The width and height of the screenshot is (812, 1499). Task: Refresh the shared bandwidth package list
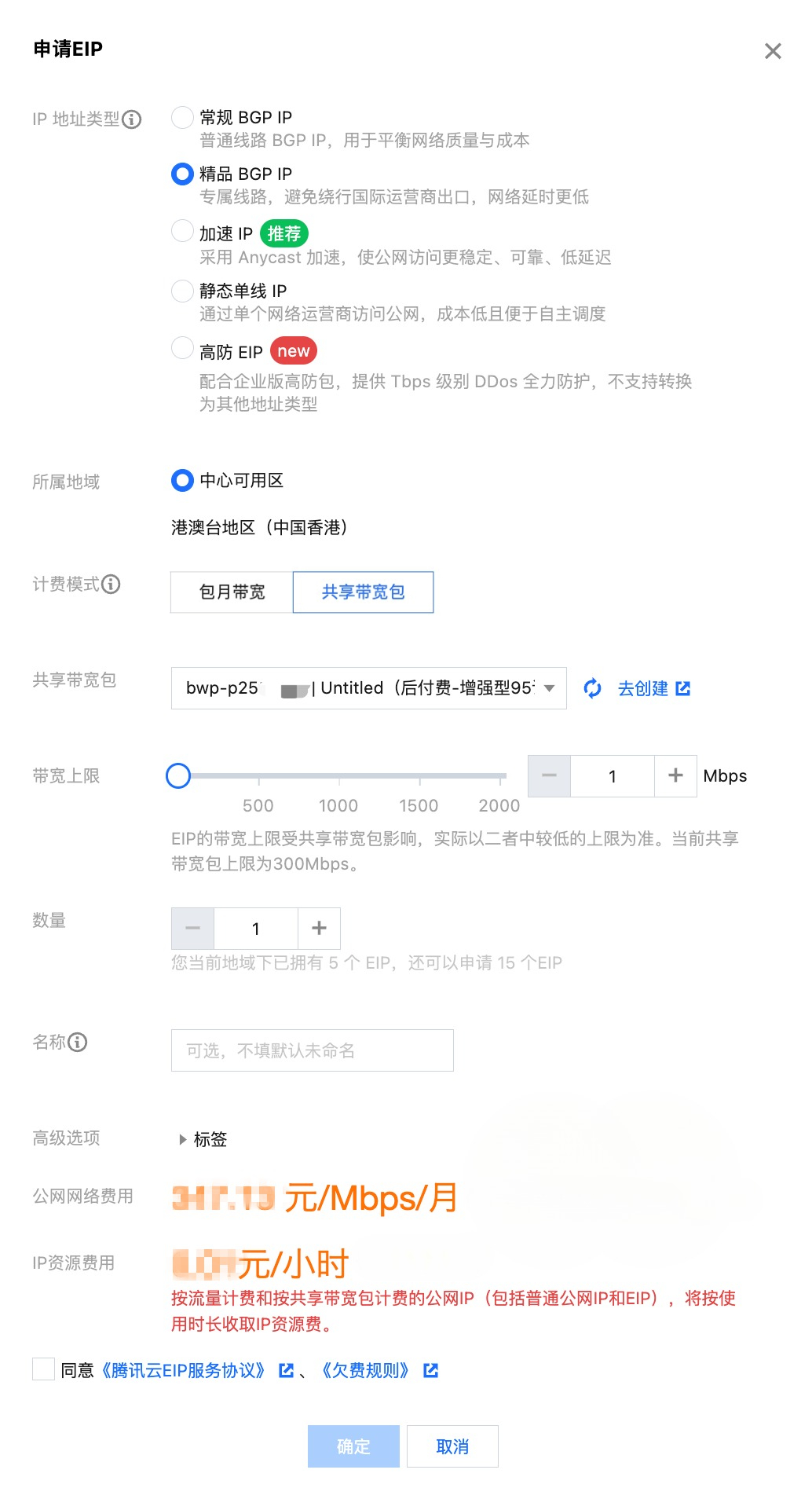(x=592, y=688)
